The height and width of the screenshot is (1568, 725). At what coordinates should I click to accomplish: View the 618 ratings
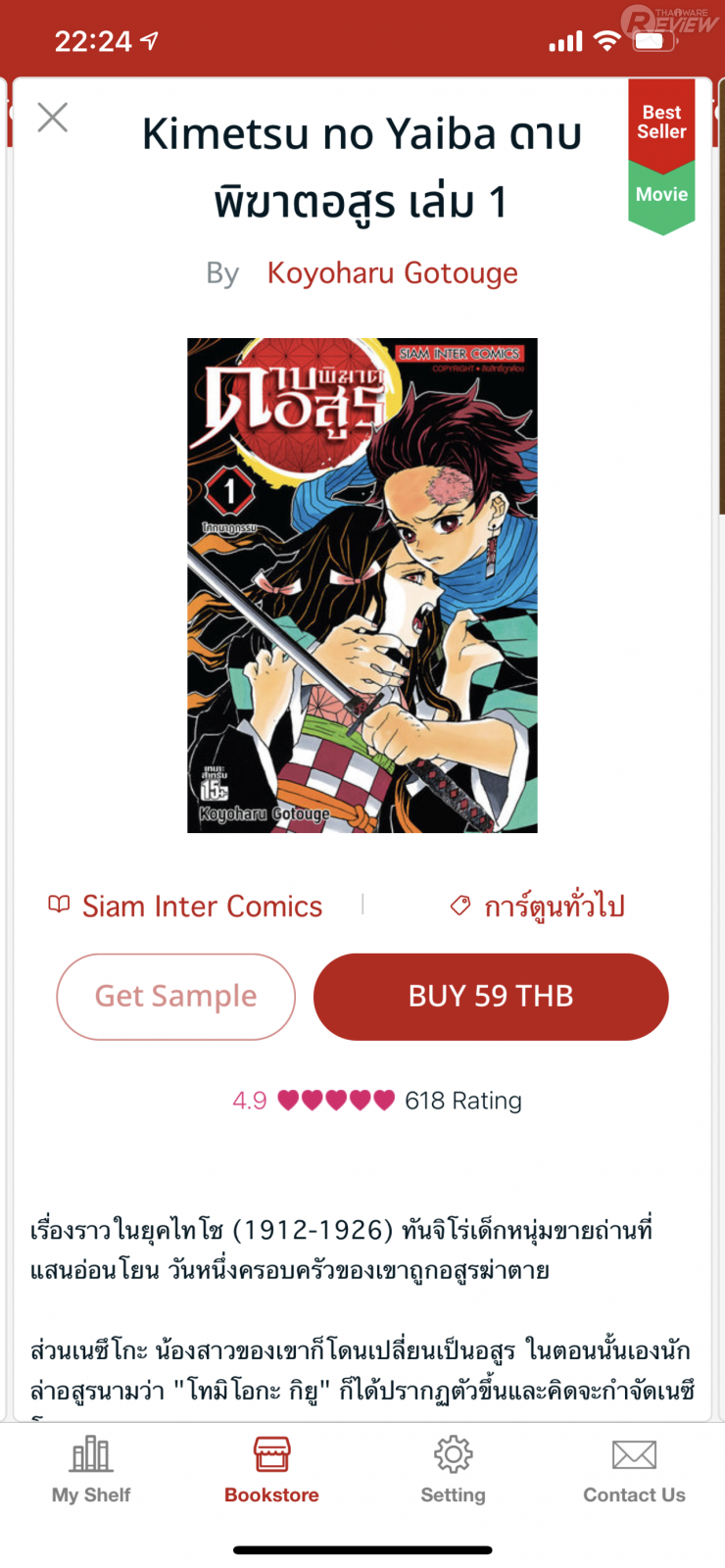462,1101
